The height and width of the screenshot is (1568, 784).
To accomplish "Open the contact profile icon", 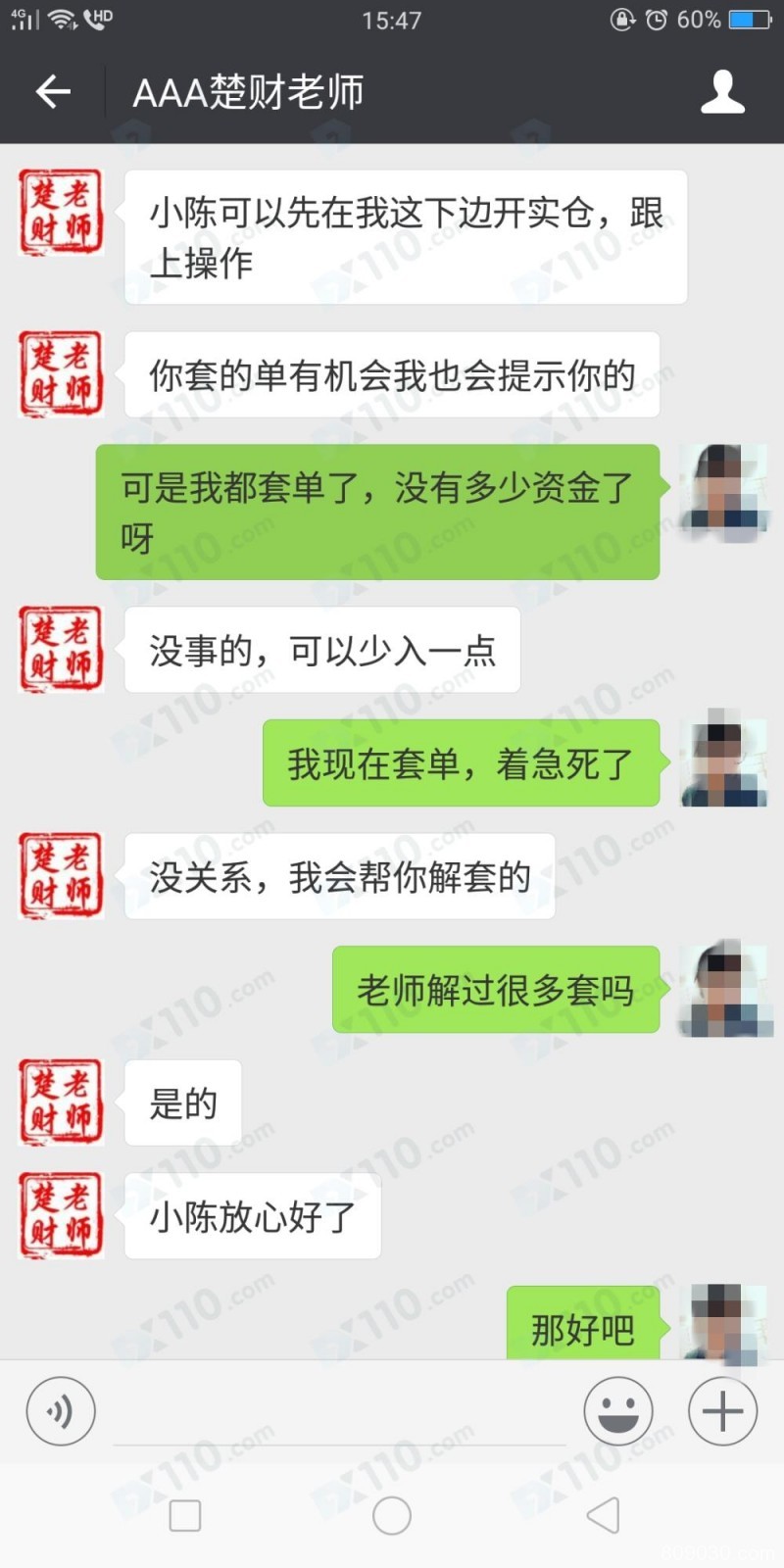I will click(722, 92).
